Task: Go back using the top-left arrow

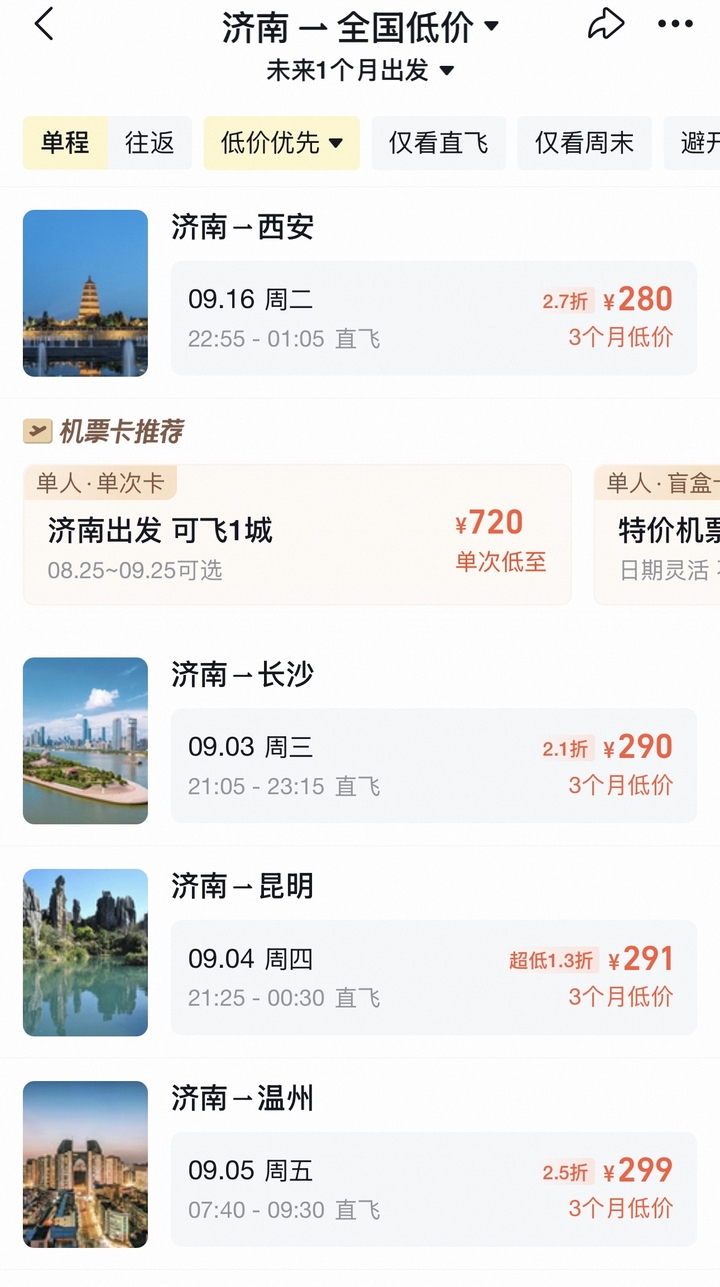Action: [44, 24]
